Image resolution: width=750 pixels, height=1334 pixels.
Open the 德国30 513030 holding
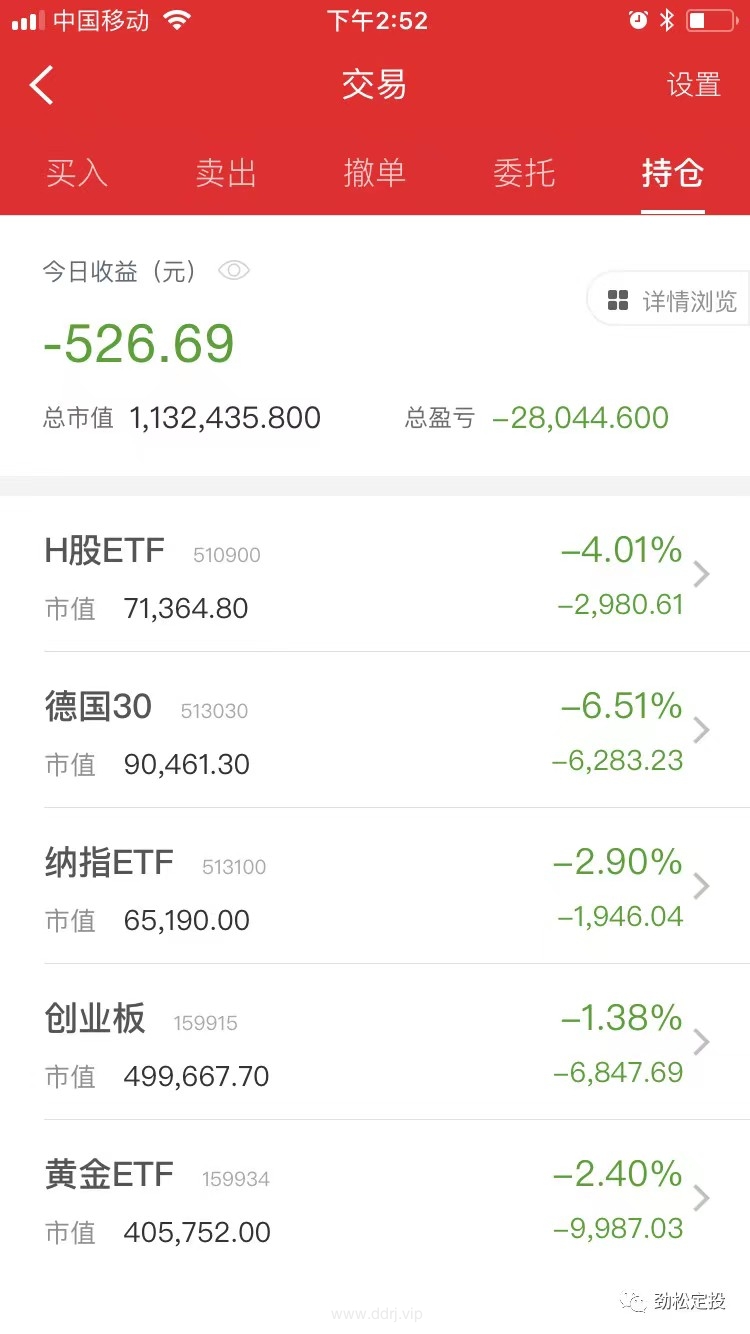tap(375, 730)
